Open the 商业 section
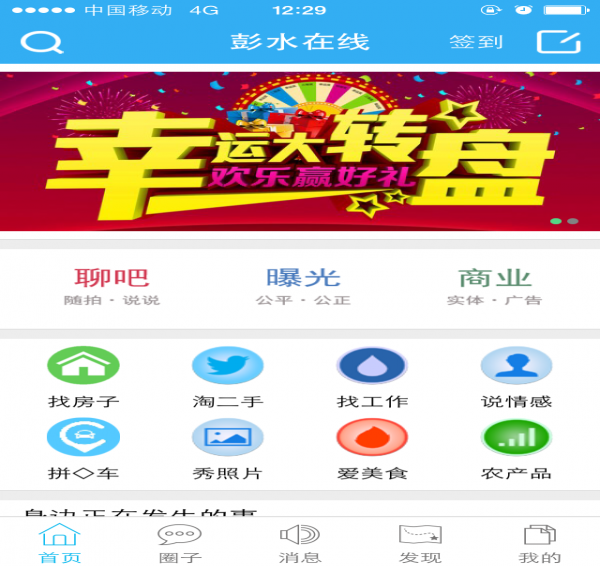This screenshot has width=600, height=566. [494, 285]
